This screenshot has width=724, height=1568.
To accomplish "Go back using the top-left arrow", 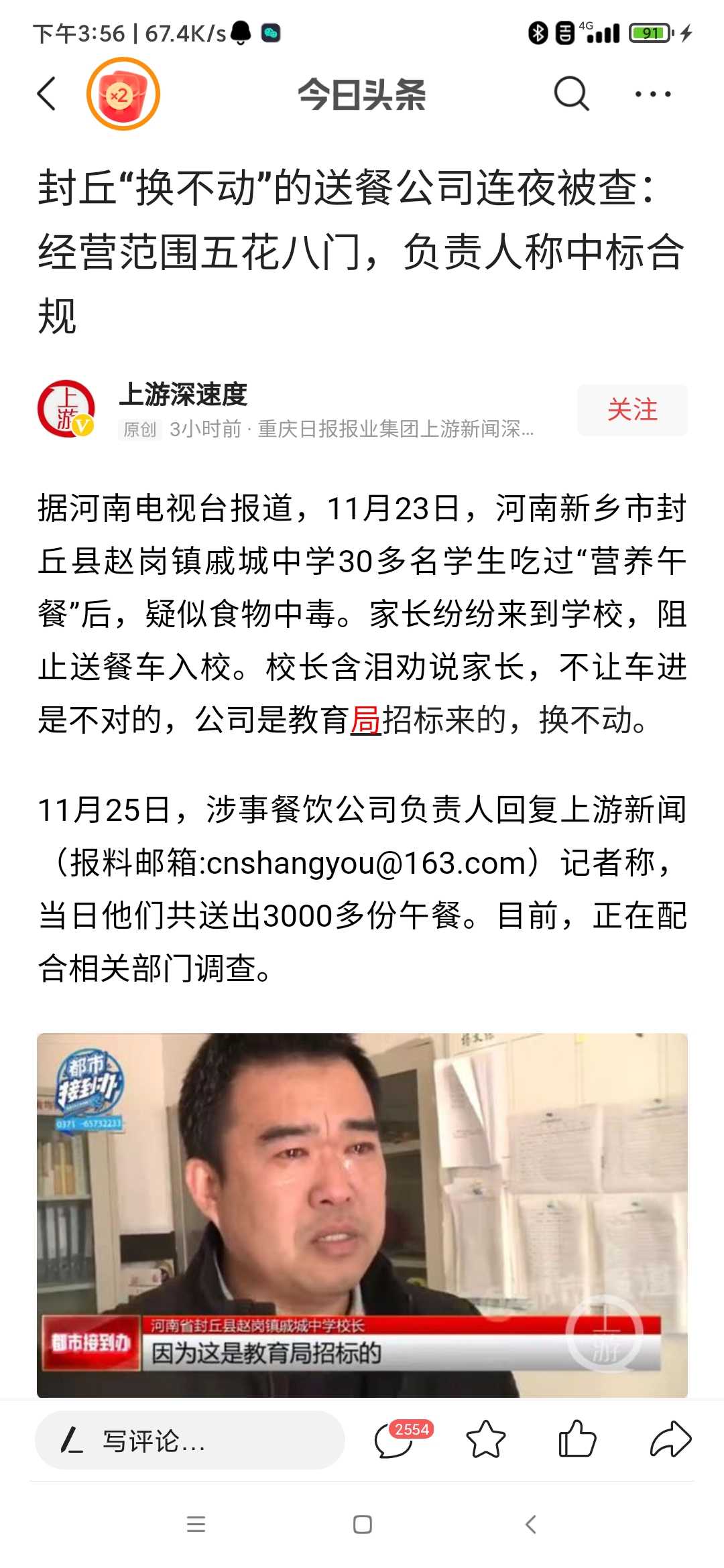I will pyautogui.click(x=46, y=94).
